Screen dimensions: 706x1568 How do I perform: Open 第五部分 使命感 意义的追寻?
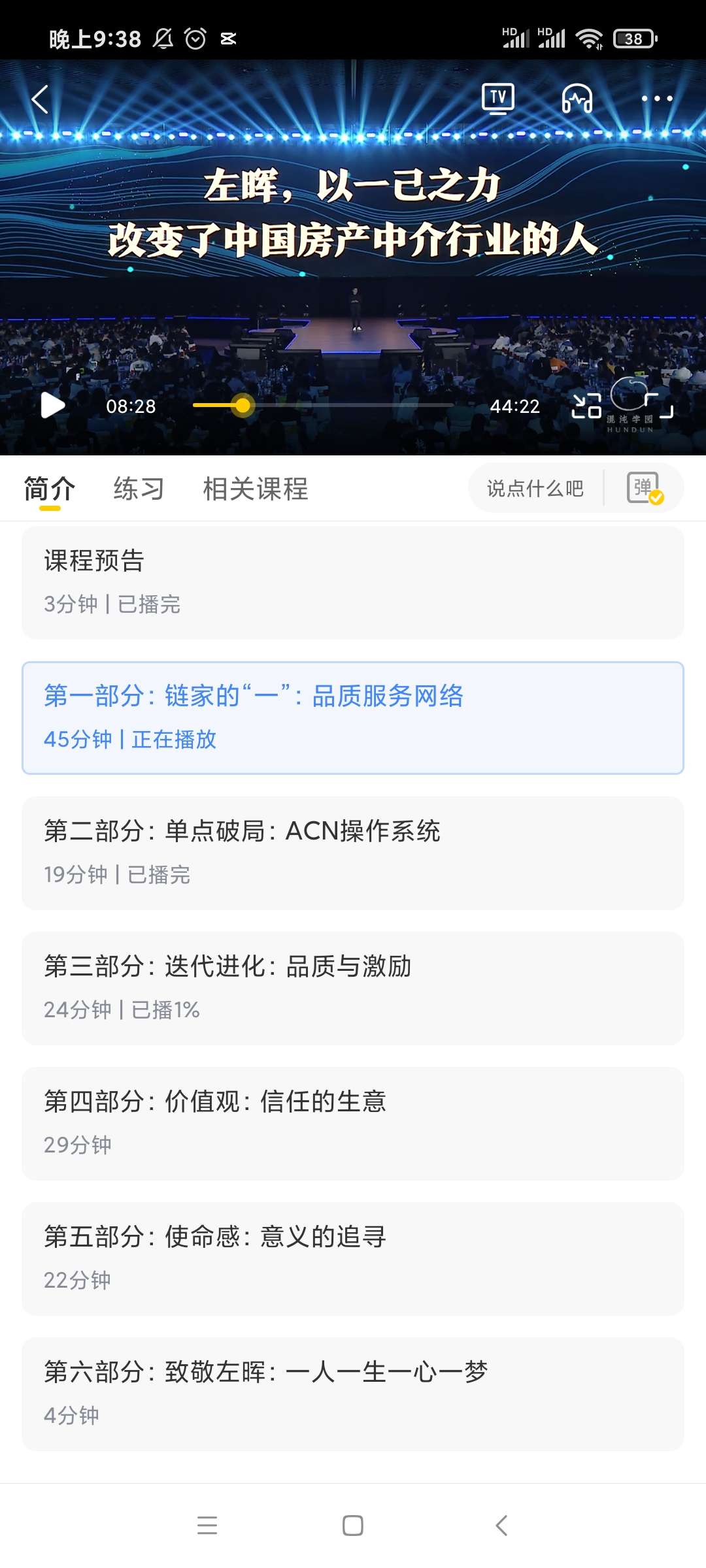pyautogui.click(x=353, y=1259)
